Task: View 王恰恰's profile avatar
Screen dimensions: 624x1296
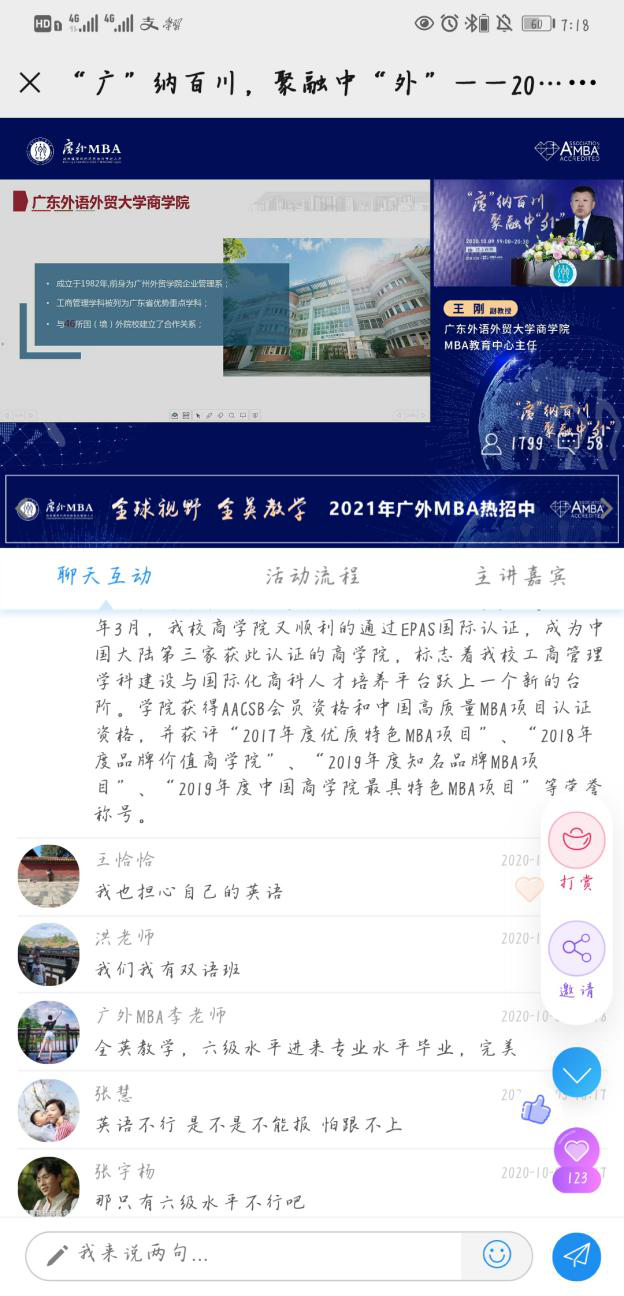Action: (x=48, y=876)
